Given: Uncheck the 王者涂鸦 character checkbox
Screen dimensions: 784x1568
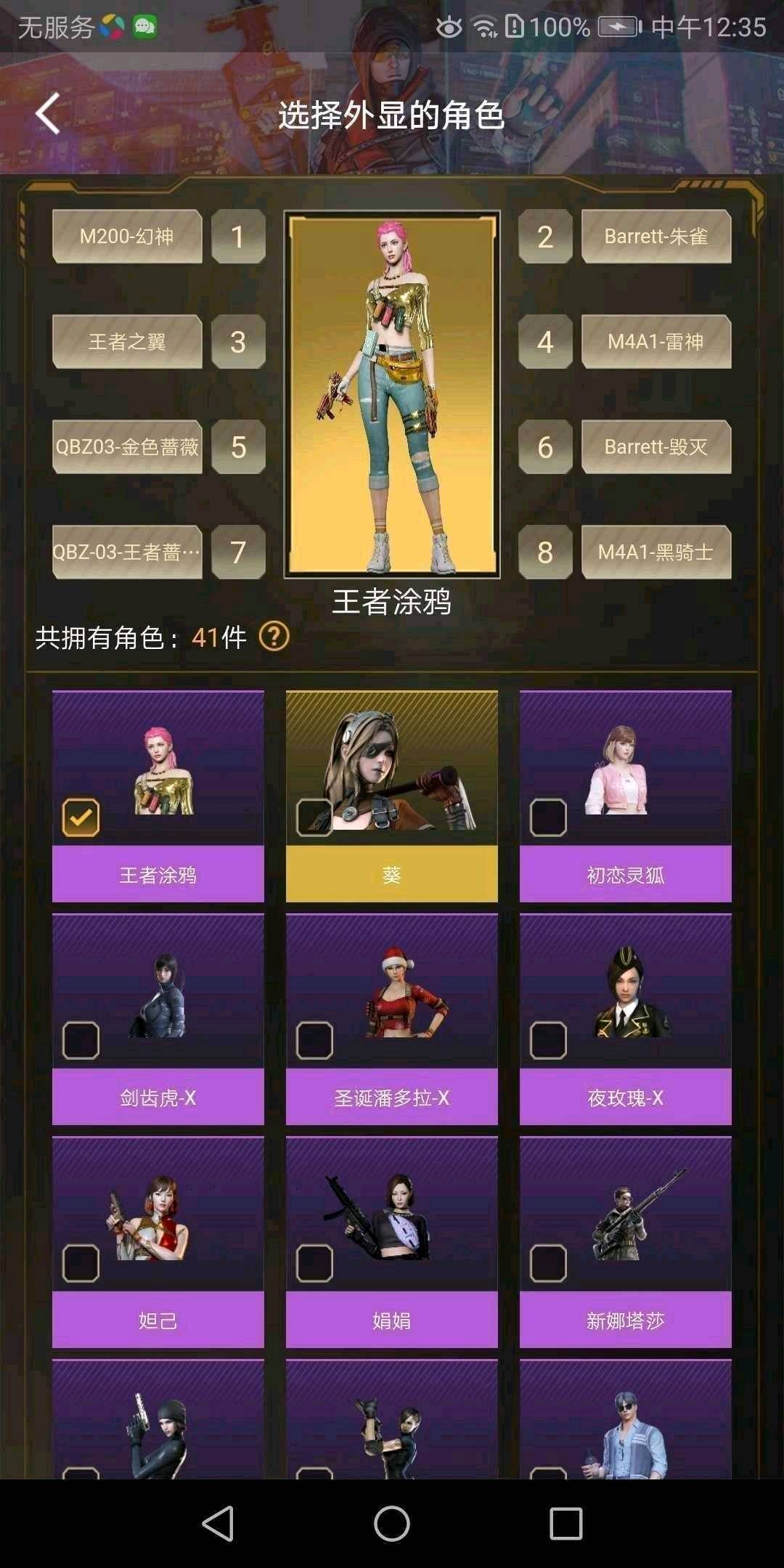Looking at the screenshot, I should point(81,817).
